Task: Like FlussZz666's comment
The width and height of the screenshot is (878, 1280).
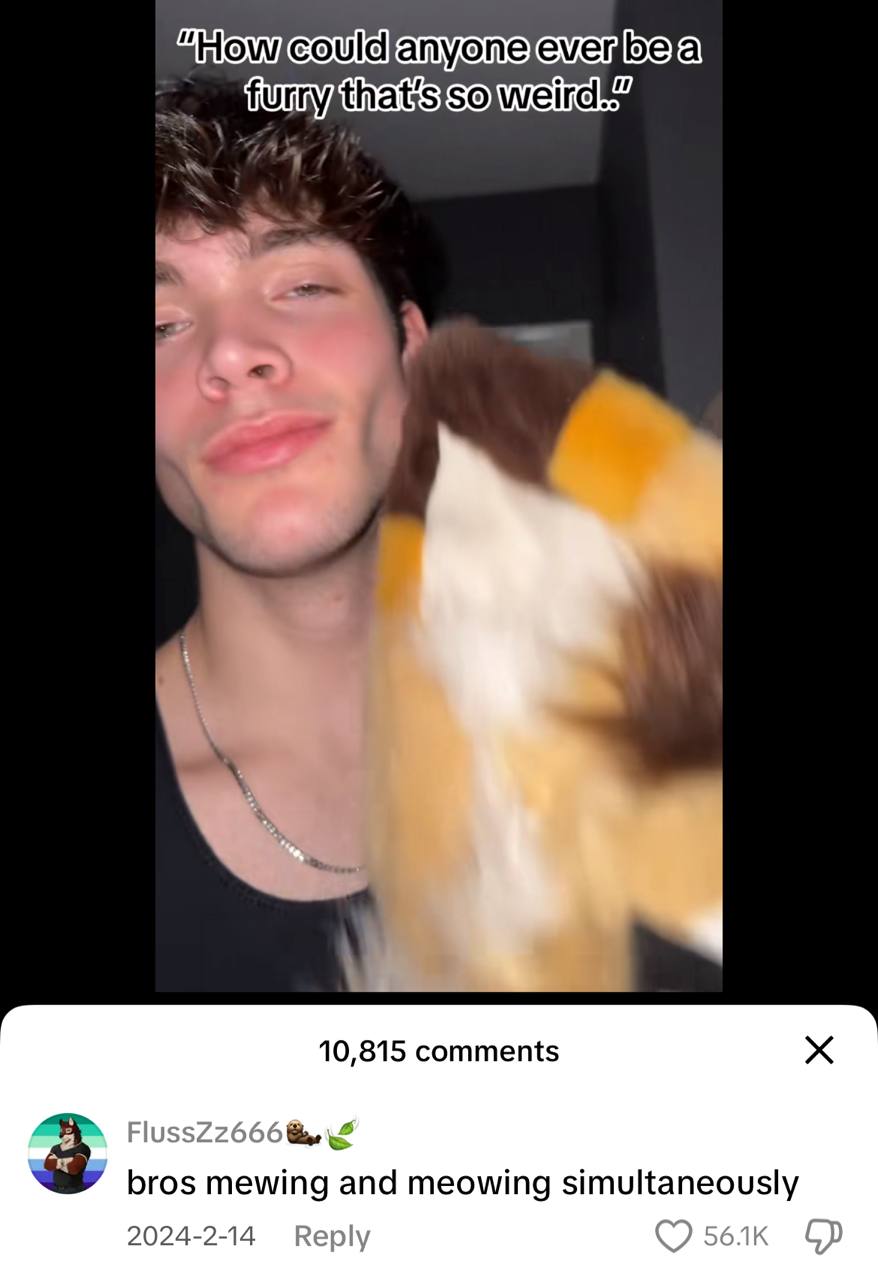Action: 674,1236
